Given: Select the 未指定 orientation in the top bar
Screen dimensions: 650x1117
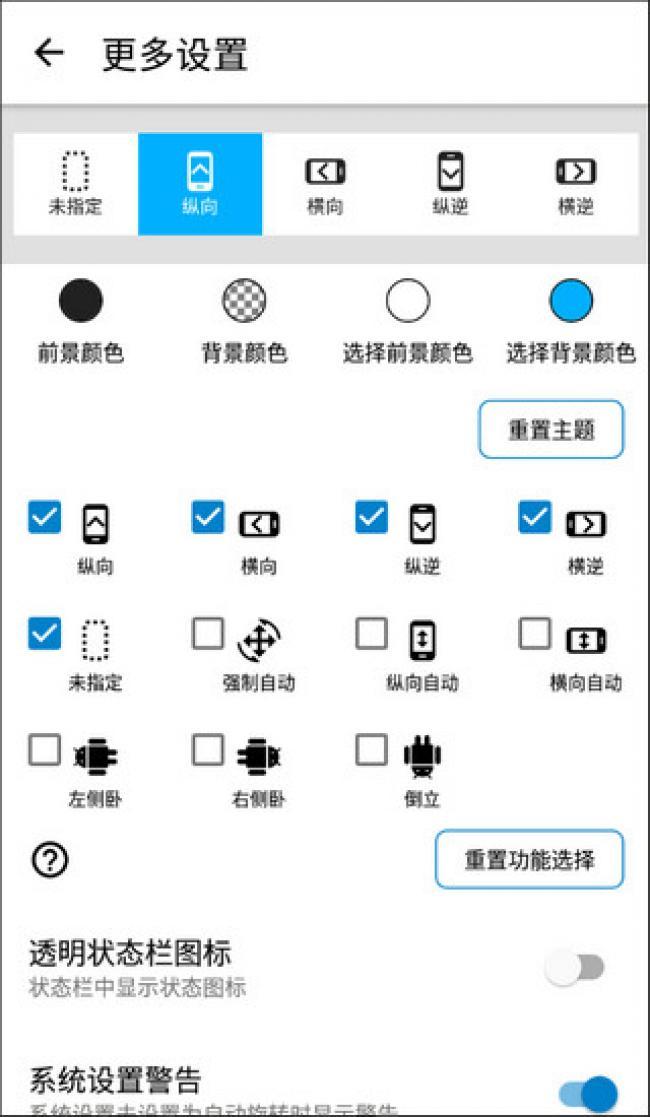Looking at the screenshot, I should 76,184.
